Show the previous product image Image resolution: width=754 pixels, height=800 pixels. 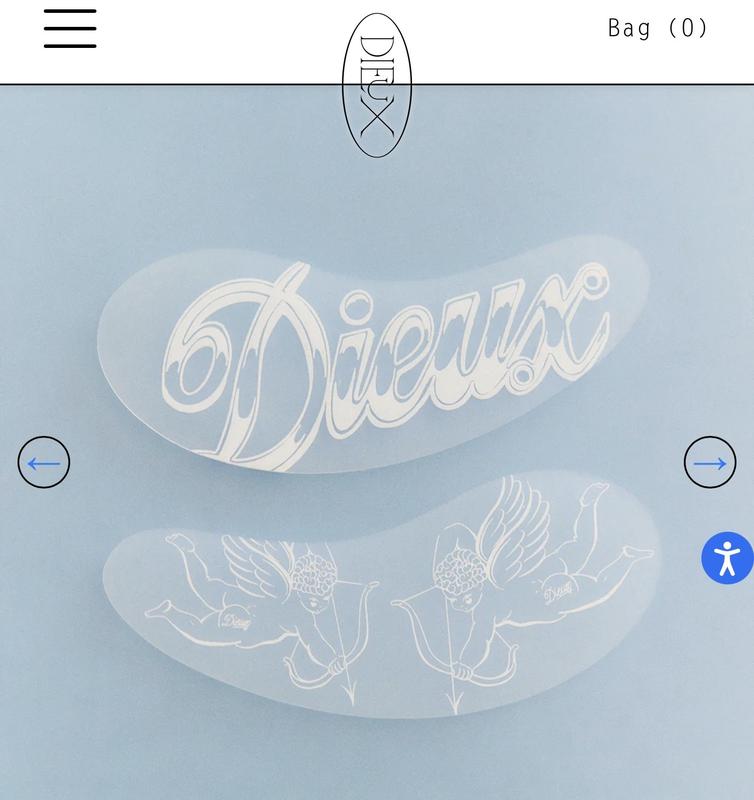[44, 462]
